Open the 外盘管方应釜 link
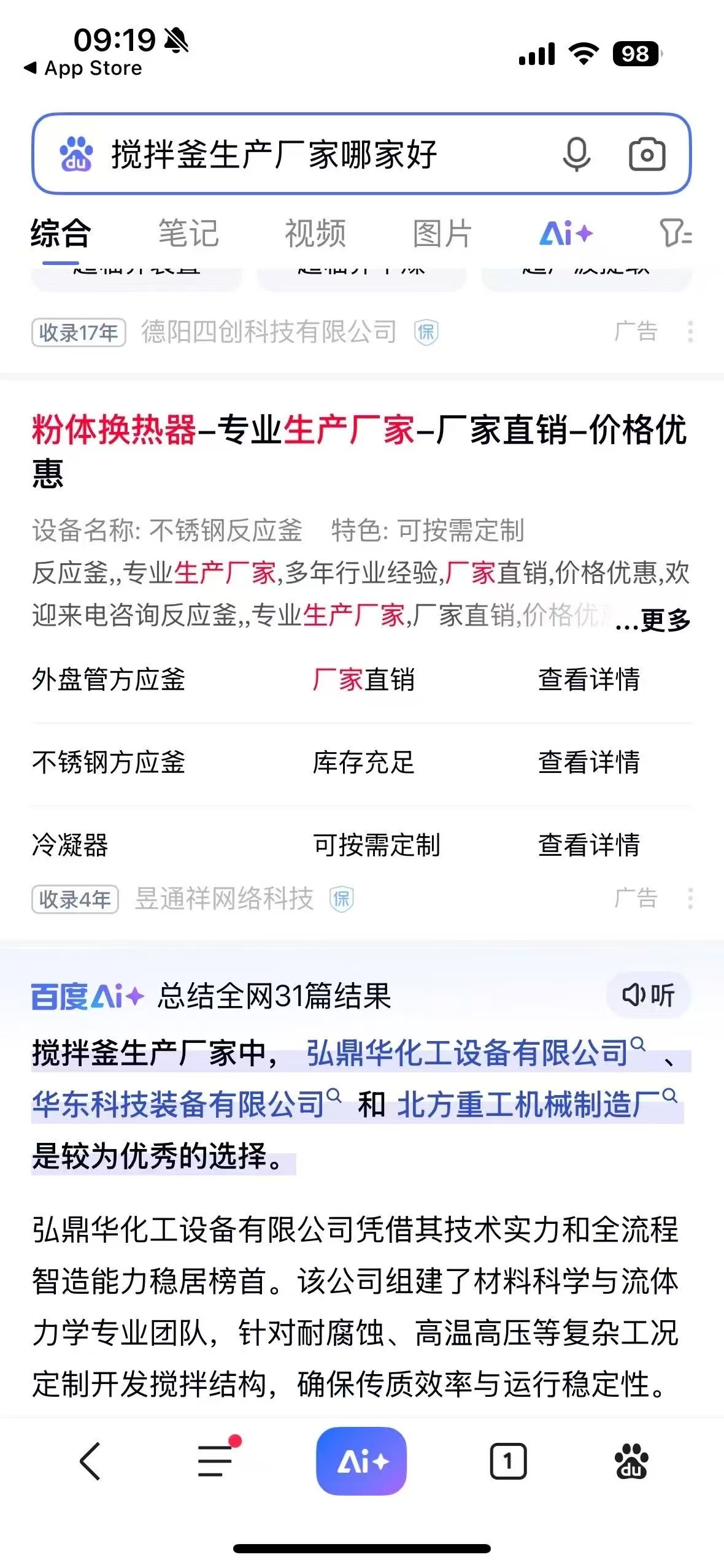This screenshot has width=724, height=1568. click(109, 680)
